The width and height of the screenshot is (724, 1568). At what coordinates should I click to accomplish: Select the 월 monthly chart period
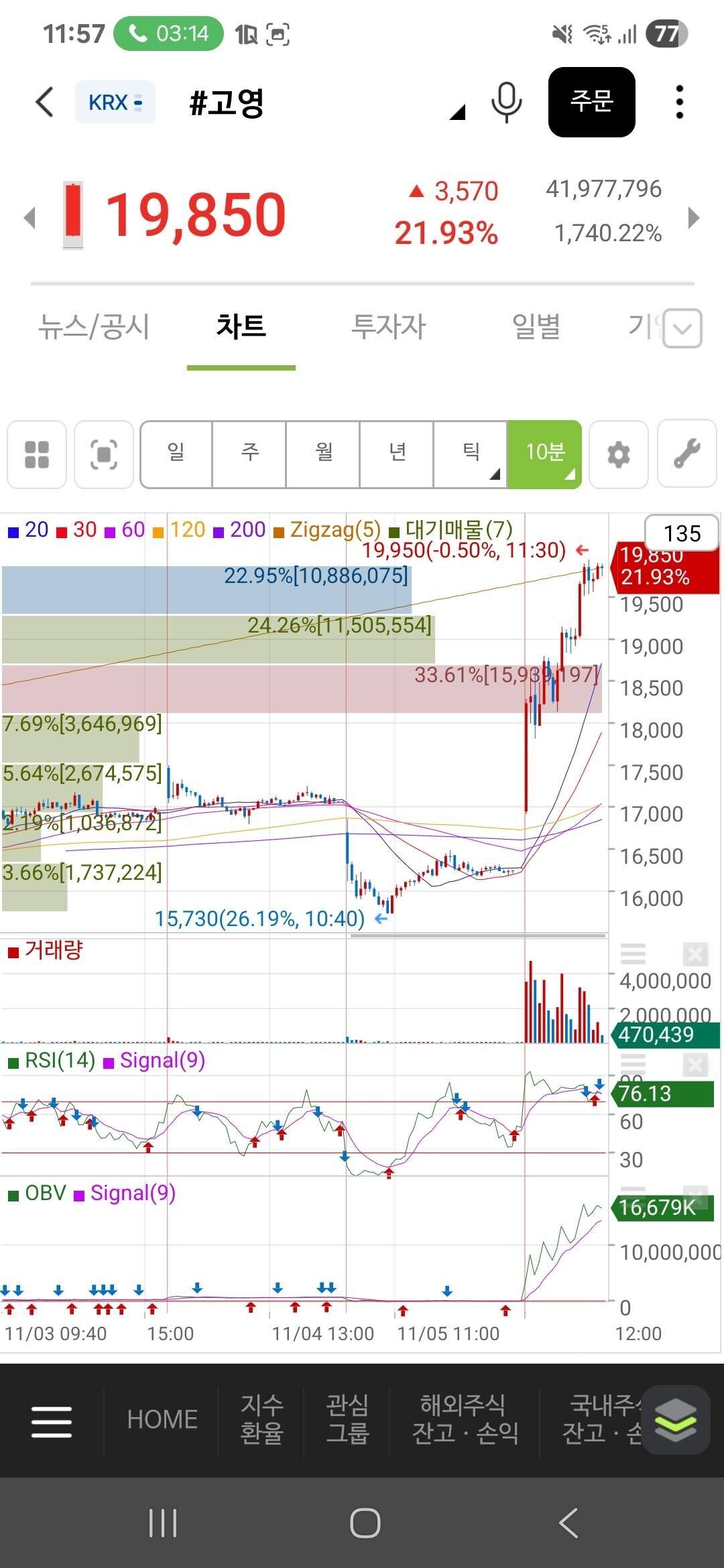tap(323, 454)
